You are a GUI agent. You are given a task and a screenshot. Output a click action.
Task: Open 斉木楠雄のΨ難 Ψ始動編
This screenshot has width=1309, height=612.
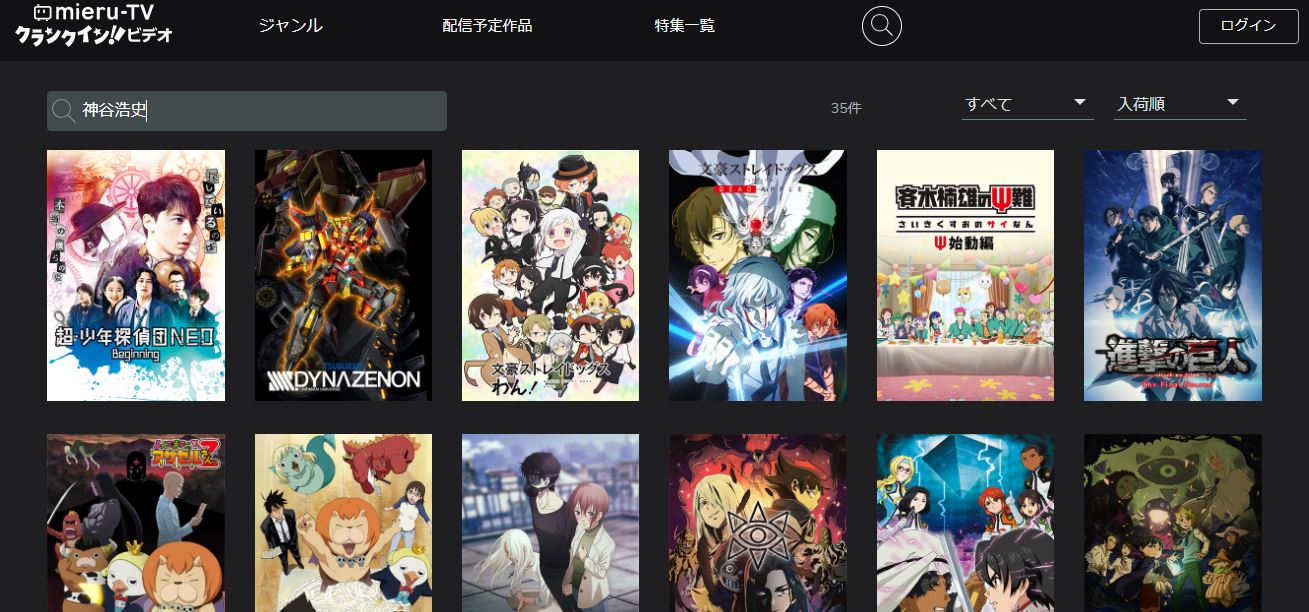pyautogui.click(x=965, y=275)
